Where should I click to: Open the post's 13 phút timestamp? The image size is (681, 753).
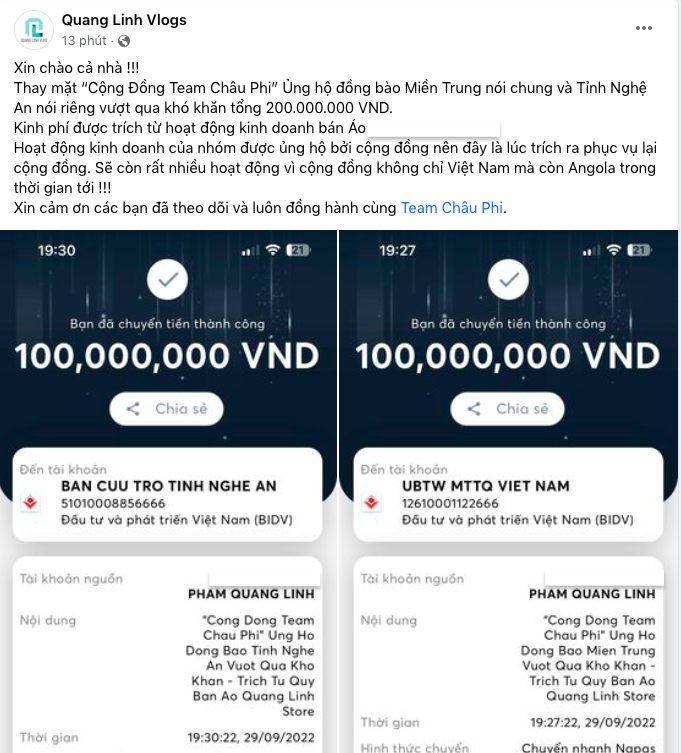[84, 41]
